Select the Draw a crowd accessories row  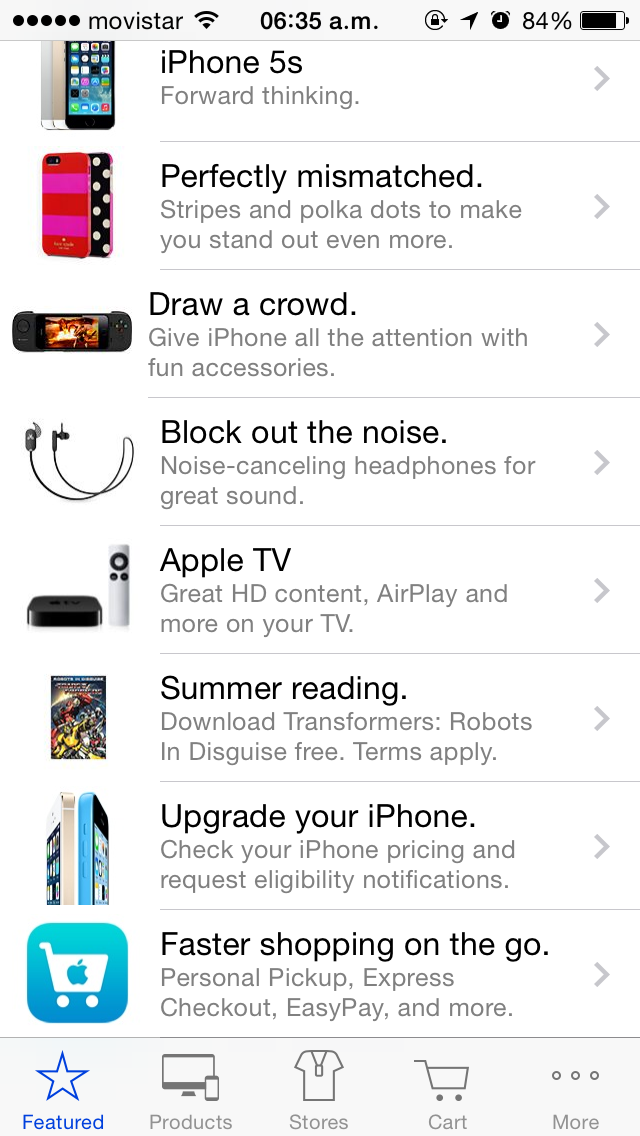(x=320, y=334)
